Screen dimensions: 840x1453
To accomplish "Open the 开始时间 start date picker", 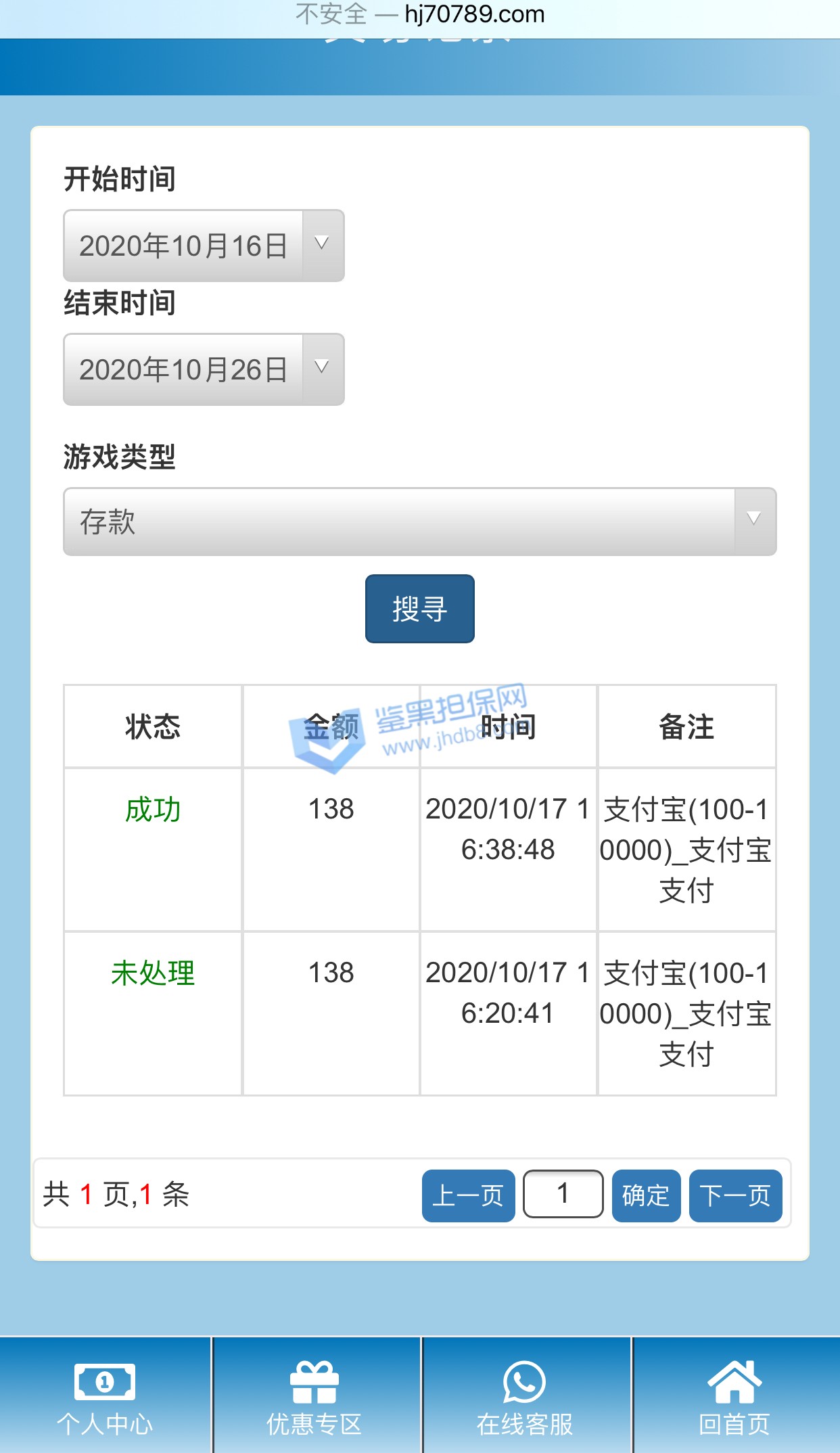I will (x=203, y=246).
